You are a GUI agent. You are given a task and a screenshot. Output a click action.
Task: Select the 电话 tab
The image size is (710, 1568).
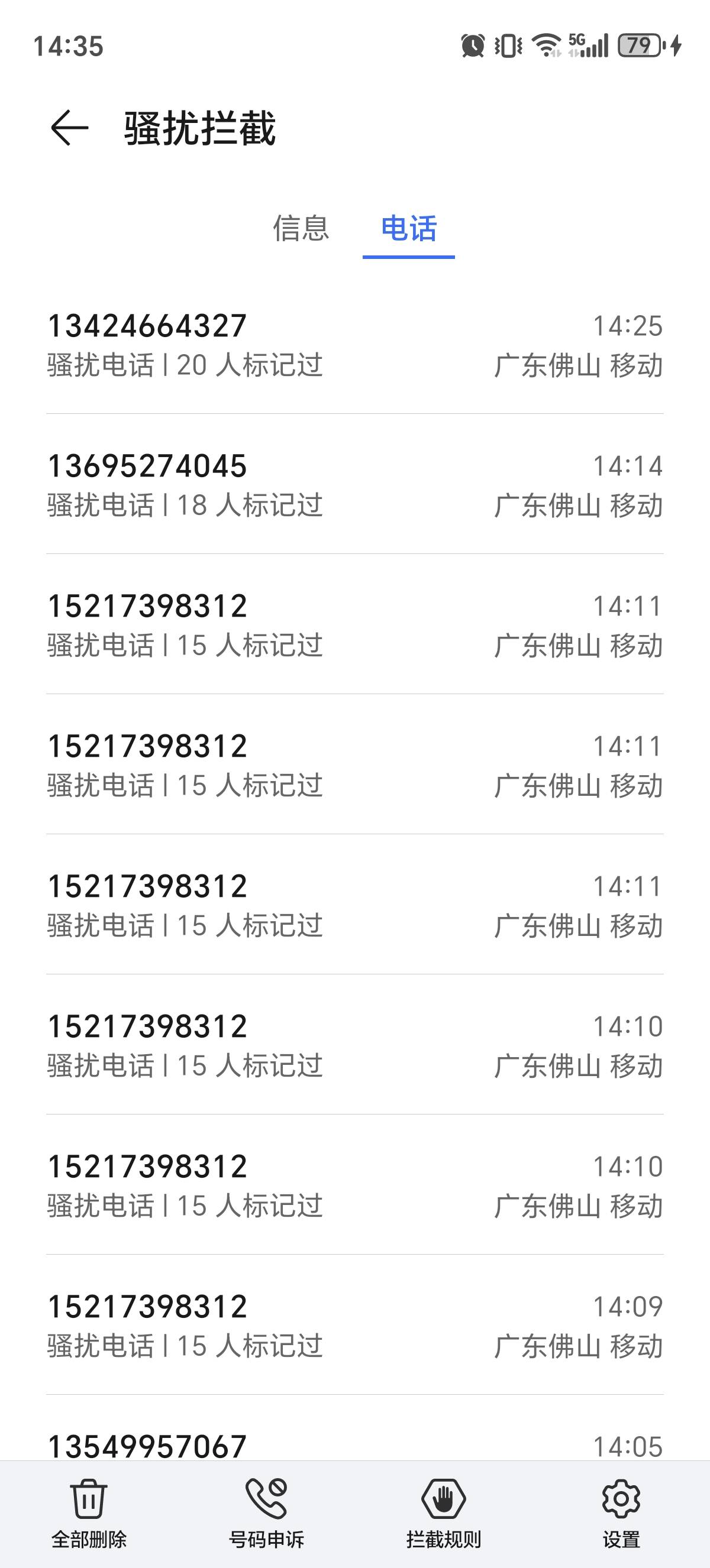point(409,229)
